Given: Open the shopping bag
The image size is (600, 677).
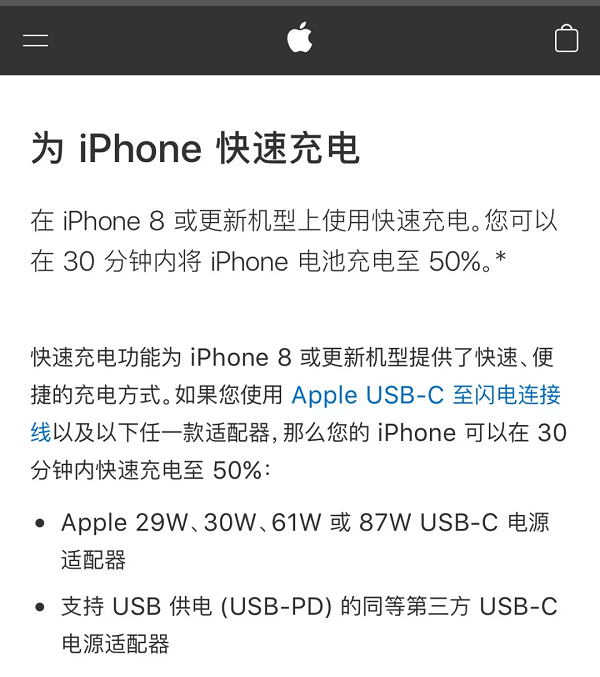Looking at the screenshot, I should pos(566,39).
